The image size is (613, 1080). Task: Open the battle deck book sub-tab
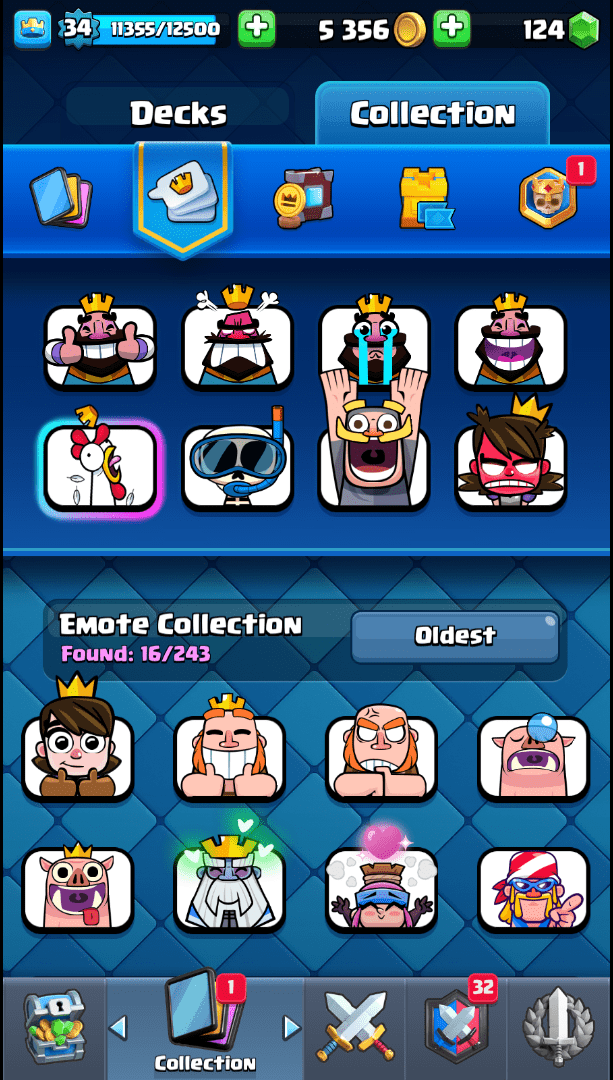[x=302, y=197]
